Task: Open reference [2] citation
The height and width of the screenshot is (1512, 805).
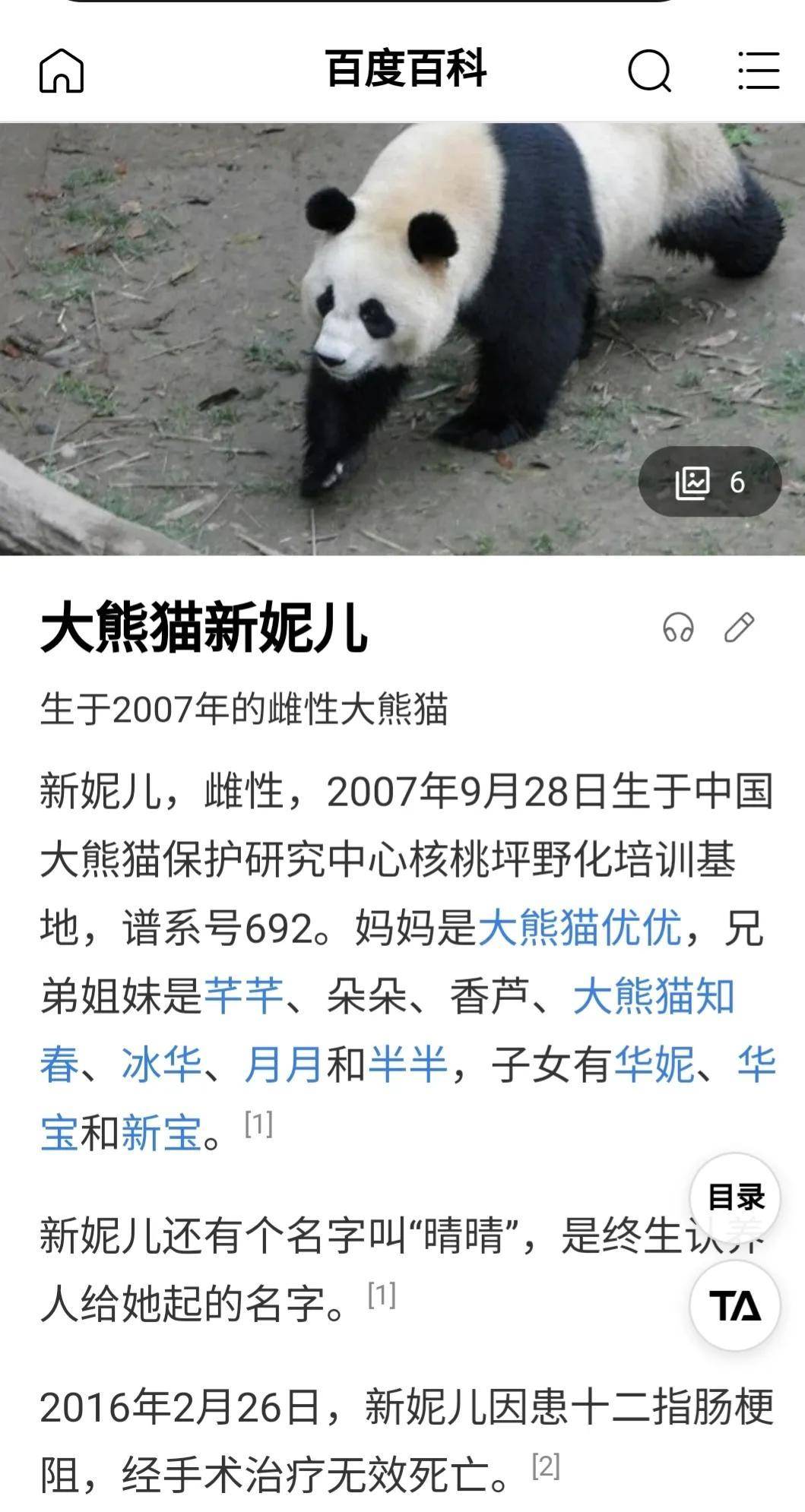Action: [546, 1465]
